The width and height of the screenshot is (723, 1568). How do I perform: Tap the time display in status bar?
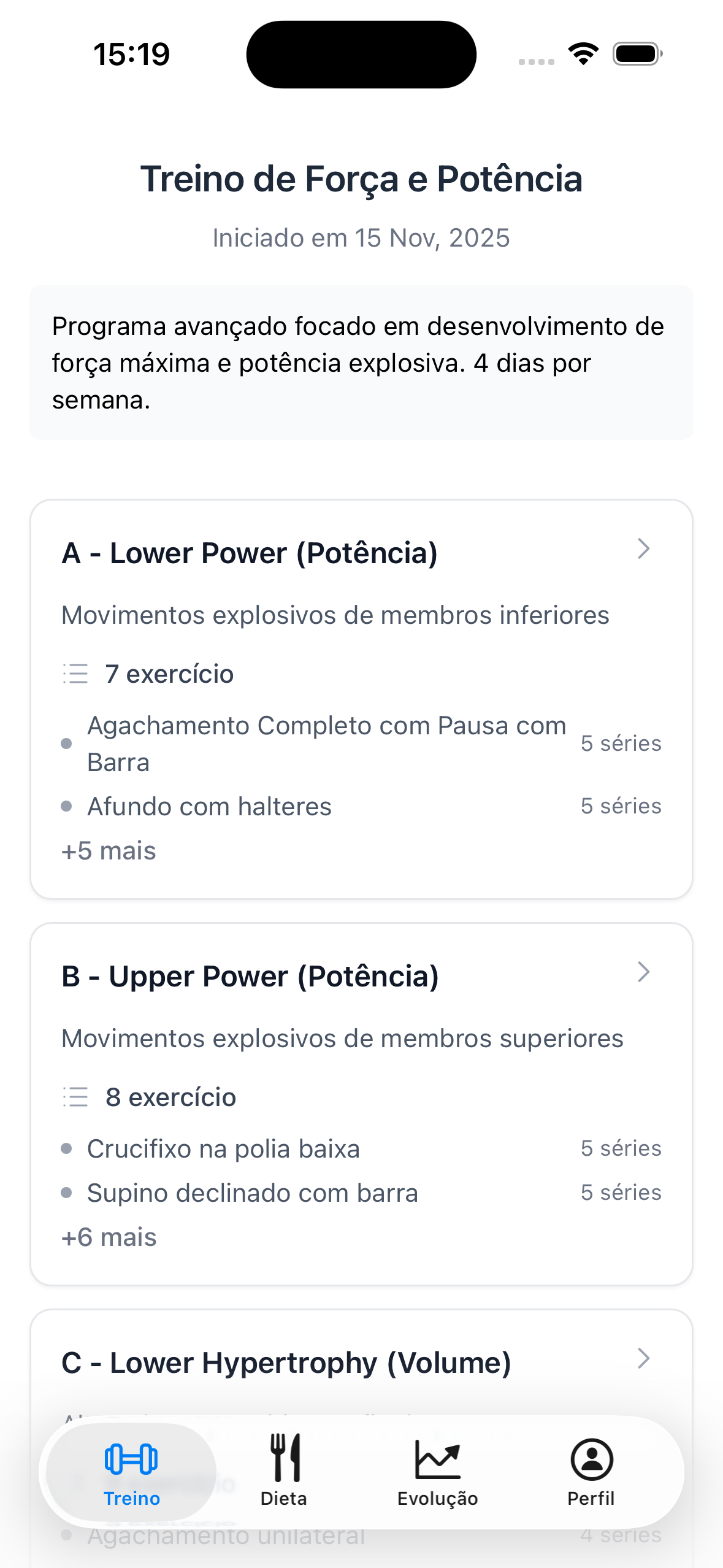coord(131,53)
